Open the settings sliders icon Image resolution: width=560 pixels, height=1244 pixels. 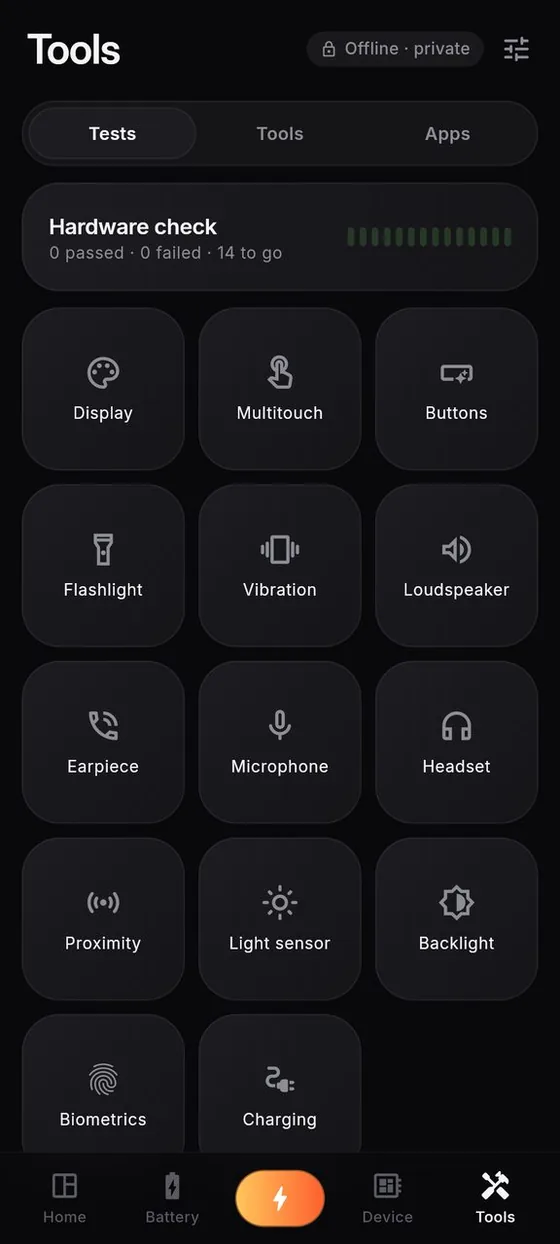click(516, 49)
